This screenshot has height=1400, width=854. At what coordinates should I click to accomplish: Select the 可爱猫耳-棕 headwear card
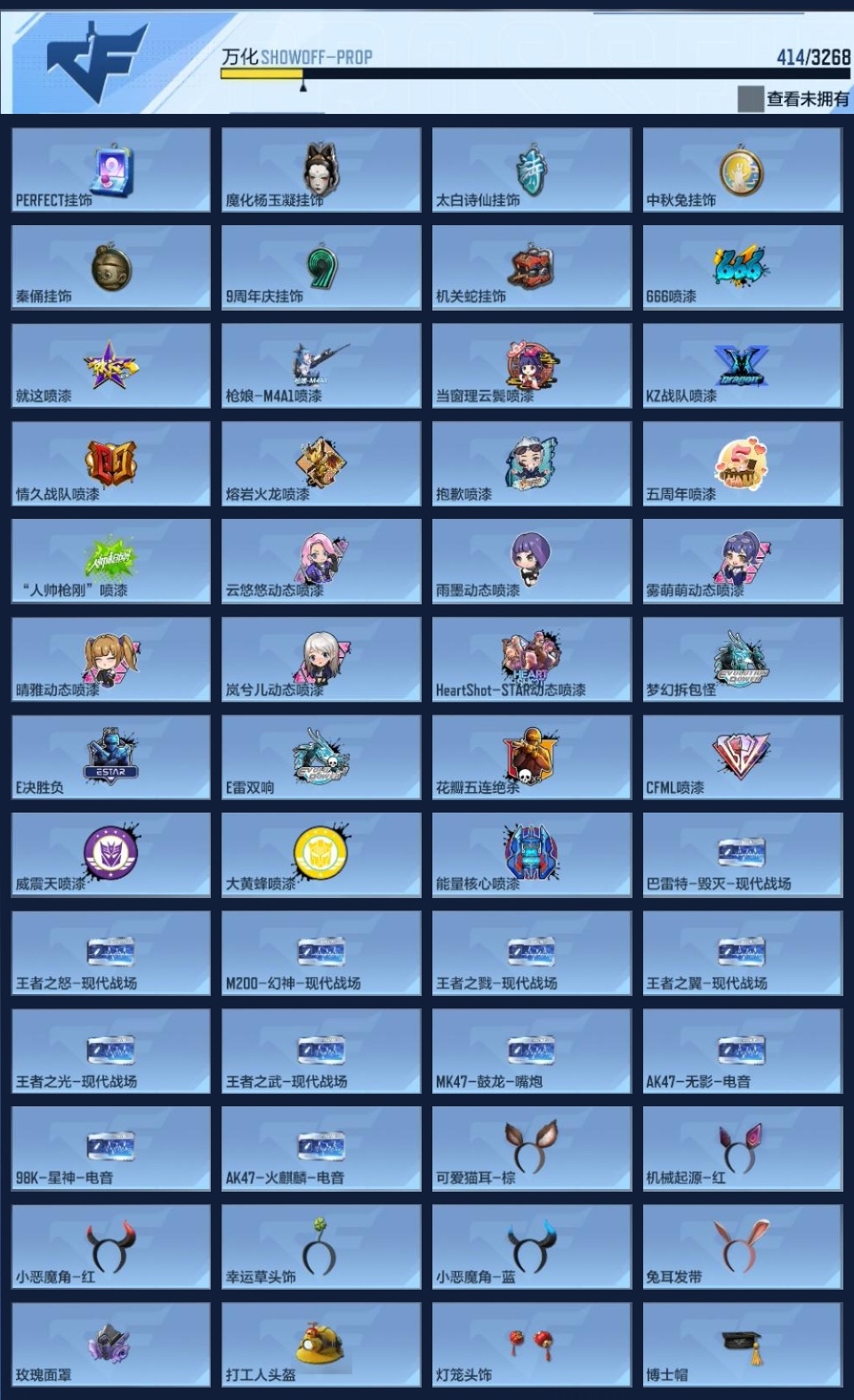(x=532, y=1149)
